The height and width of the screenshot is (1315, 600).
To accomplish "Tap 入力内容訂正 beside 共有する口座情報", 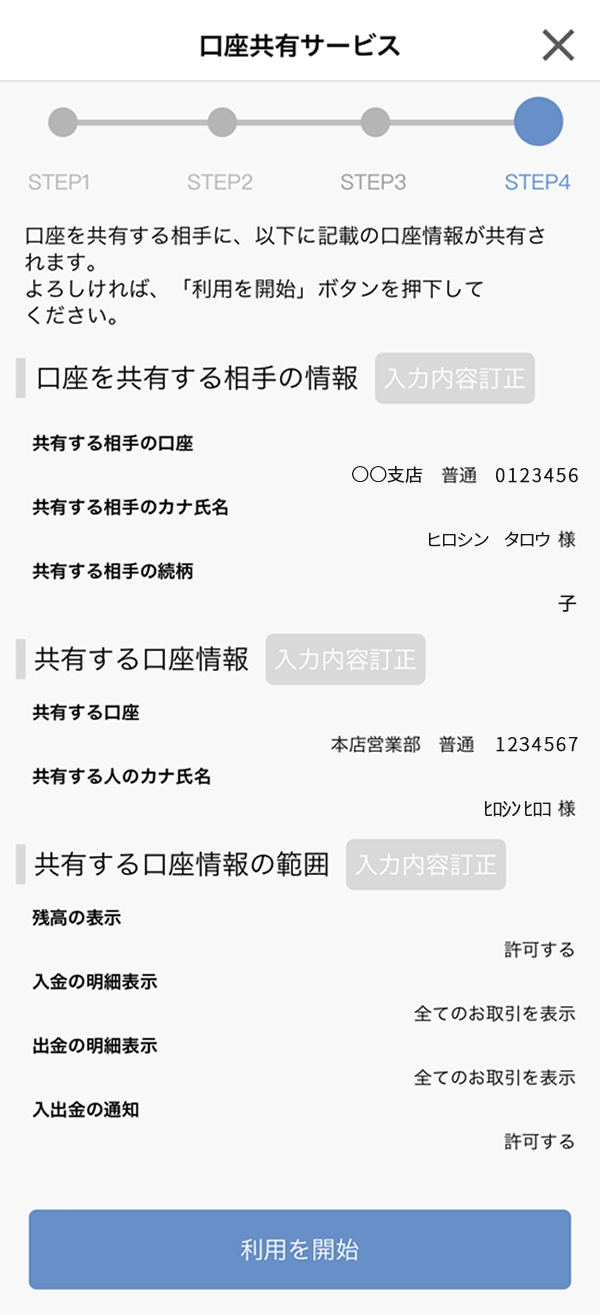I will [x=345, y=659].
